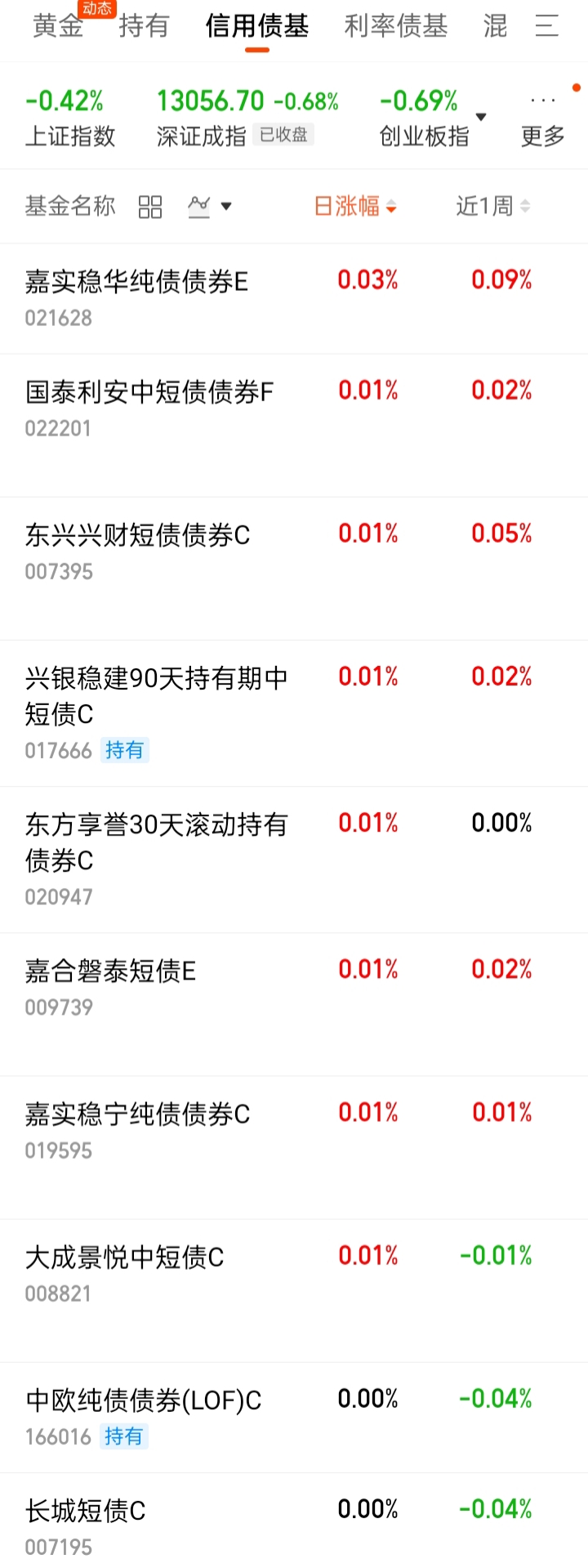This screenshot has width=588, height=1568.
Task: Open 更多 market indices
Action: click(543, 118)
